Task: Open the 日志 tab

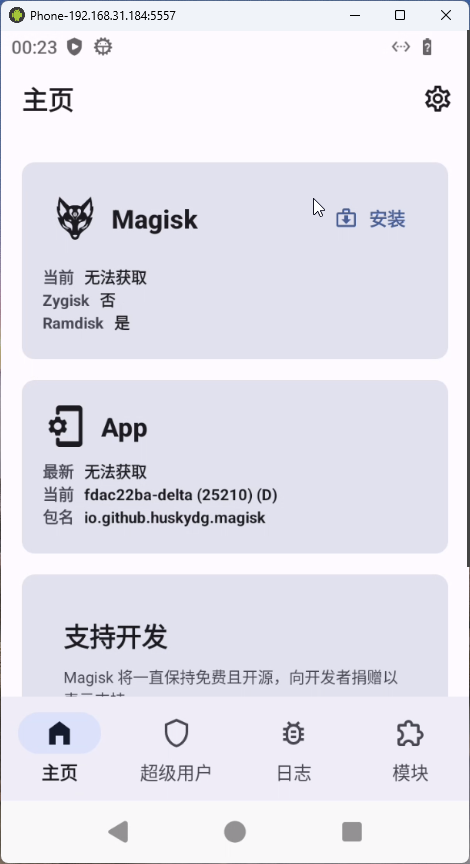Action: [x=293, y=748]
